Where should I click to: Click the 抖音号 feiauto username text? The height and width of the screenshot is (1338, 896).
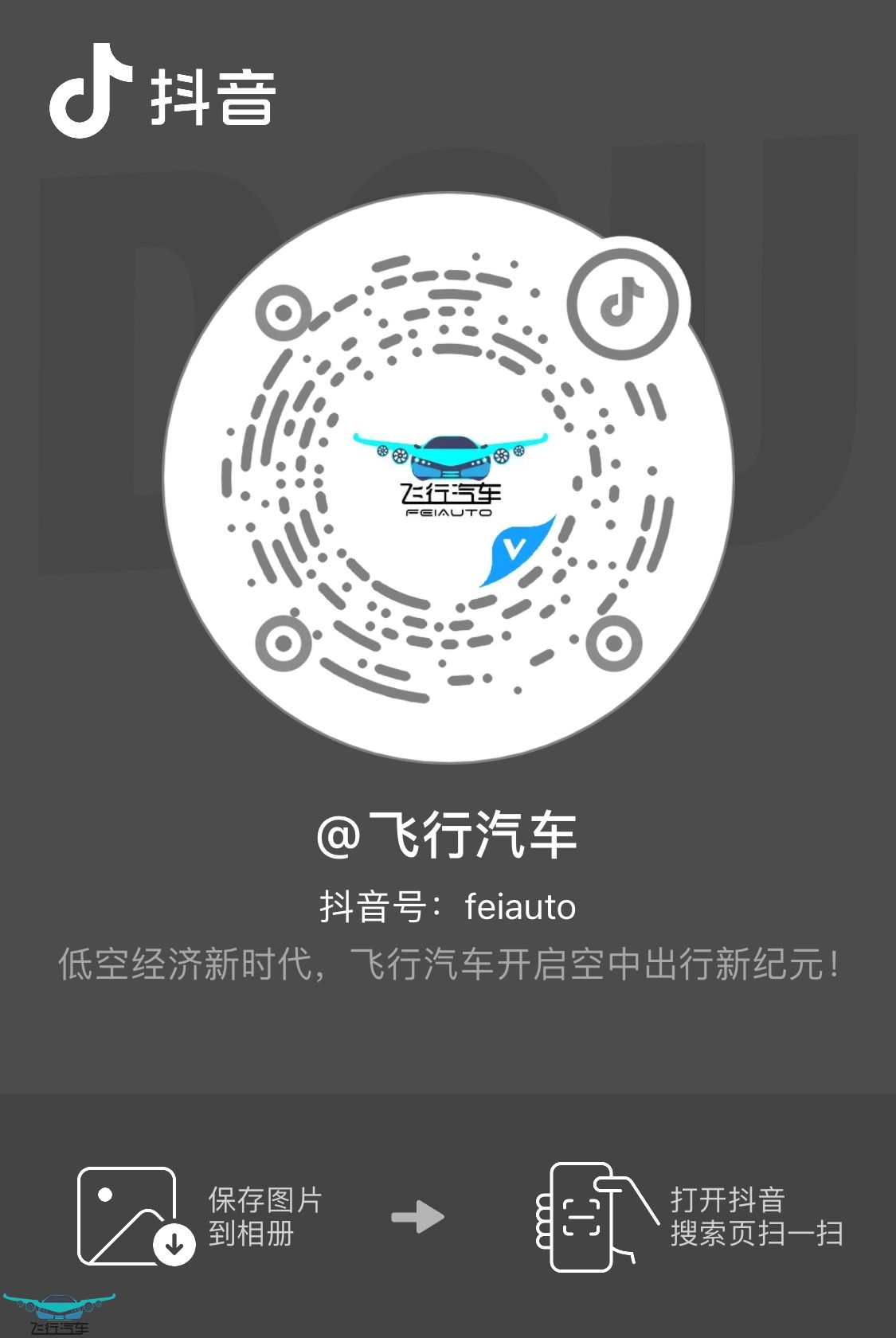coord(448,908)
